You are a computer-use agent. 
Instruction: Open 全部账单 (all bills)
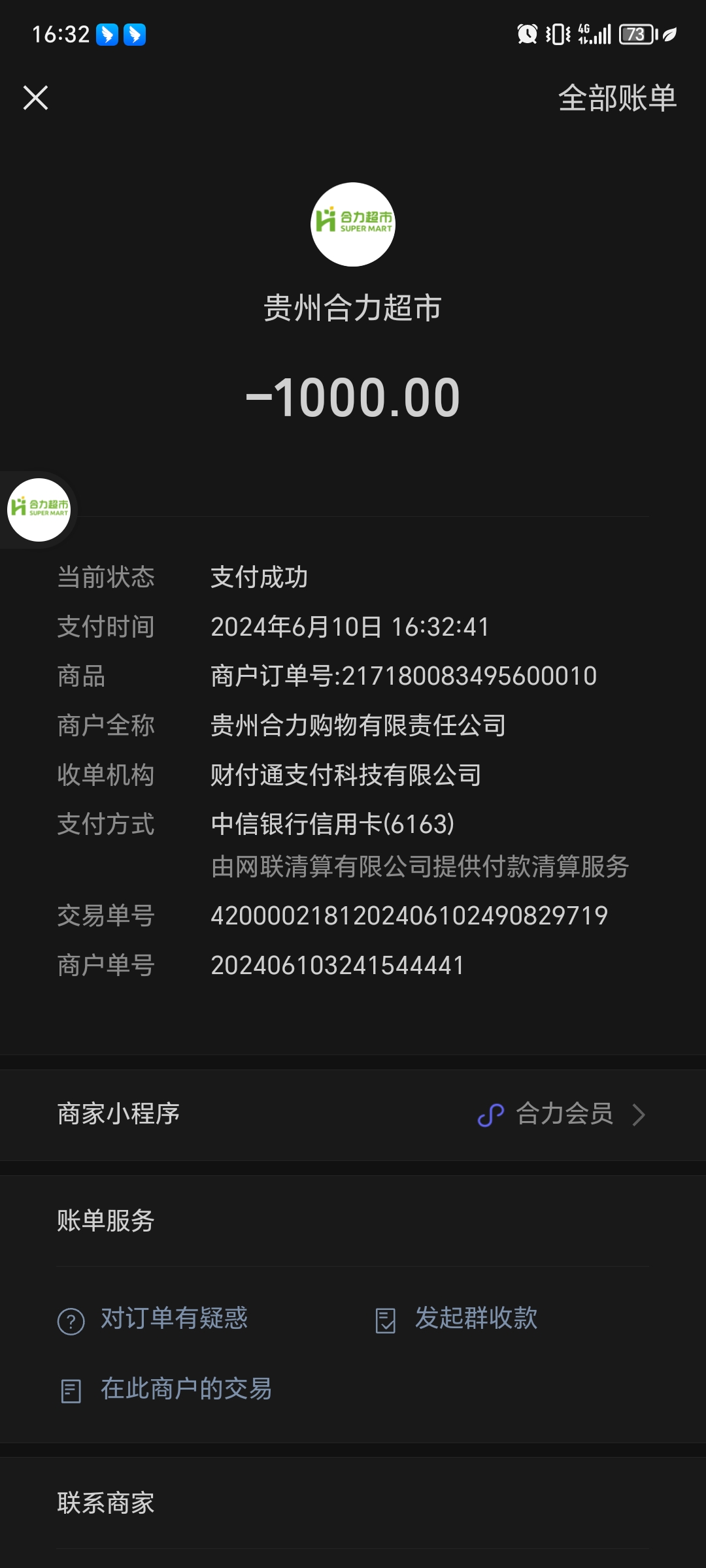pos(617,98)
